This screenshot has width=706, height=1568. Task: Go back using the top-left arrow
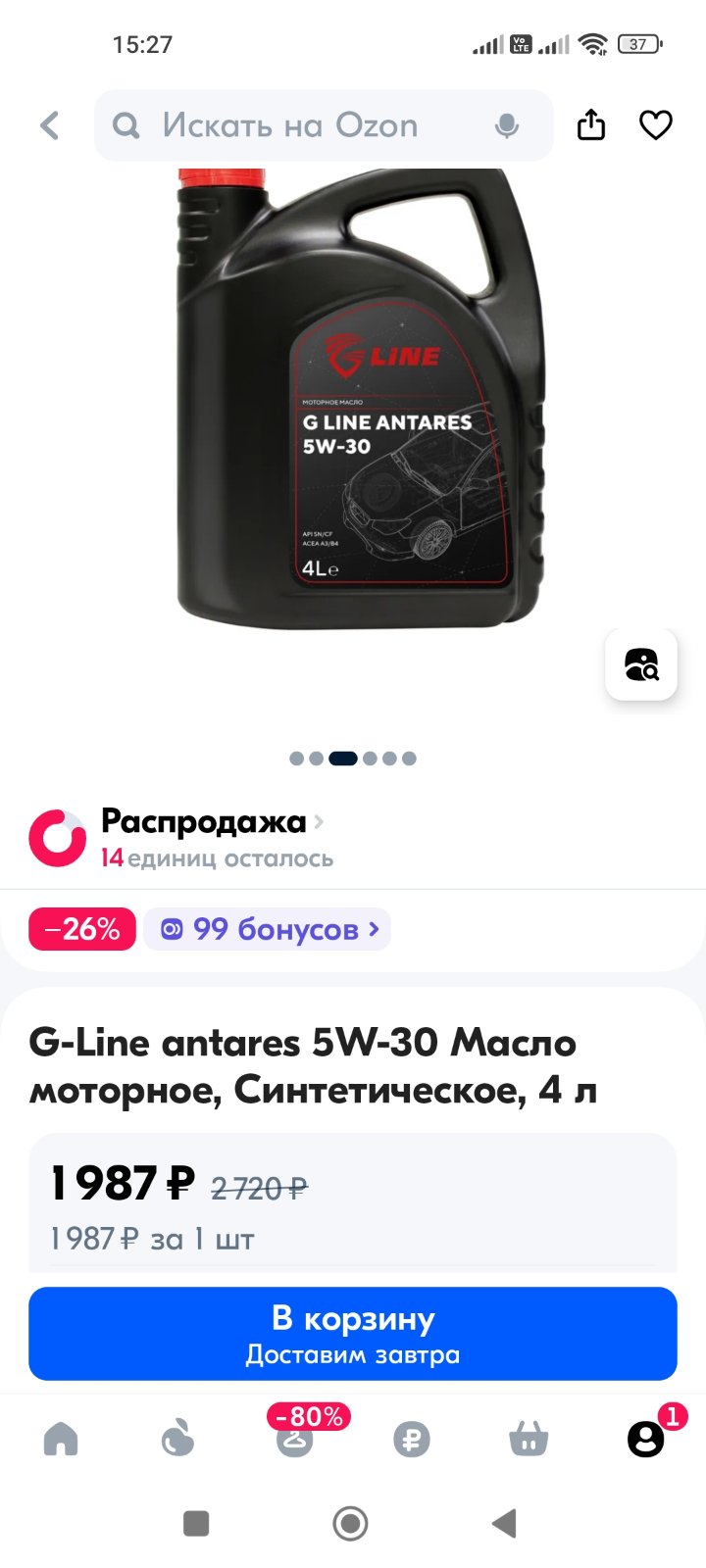(x=50, y=125)
